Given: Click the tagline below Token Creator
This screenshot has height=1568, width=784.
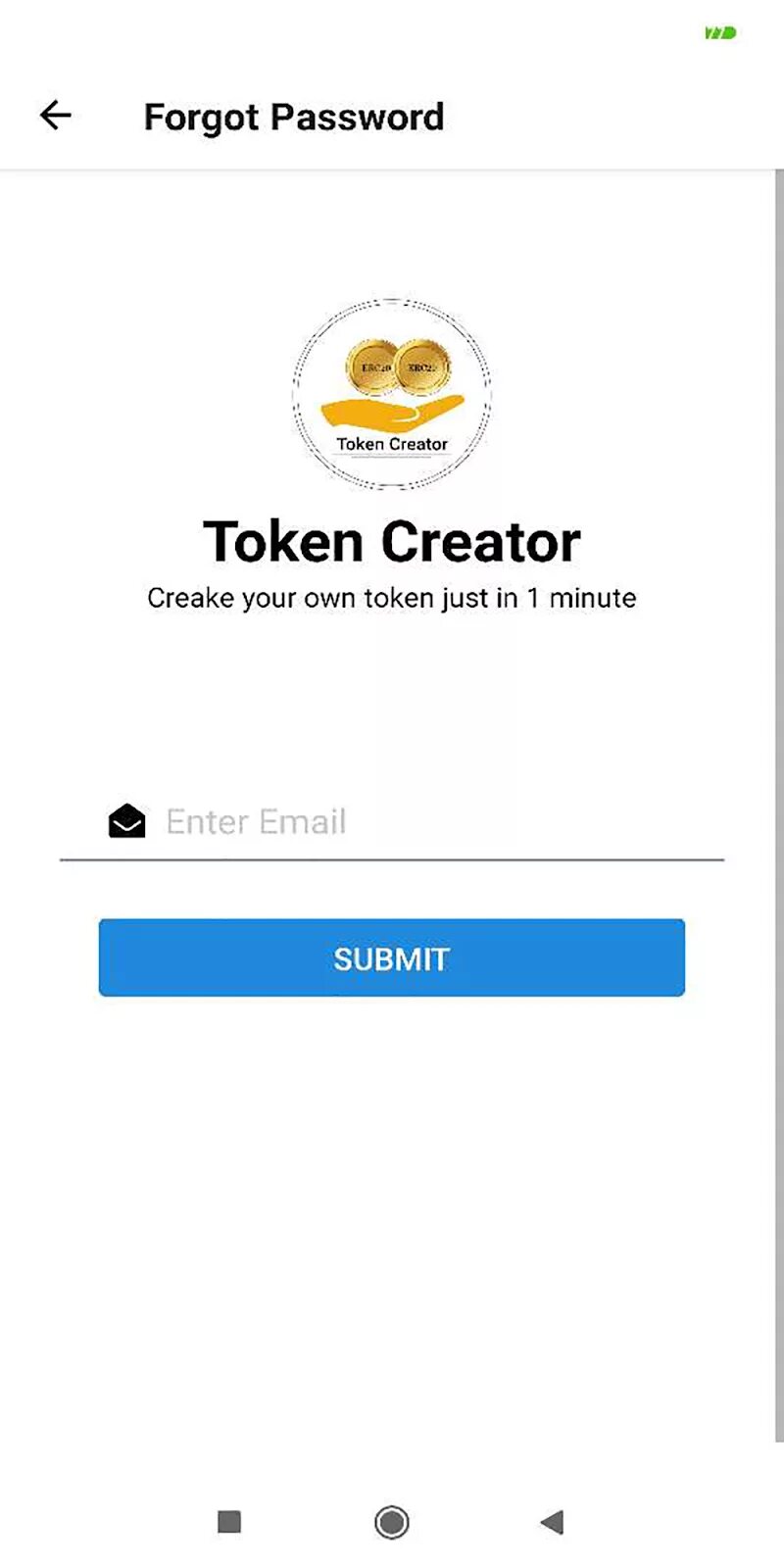Looking at the screenshot, I should (x=391, y=598).
